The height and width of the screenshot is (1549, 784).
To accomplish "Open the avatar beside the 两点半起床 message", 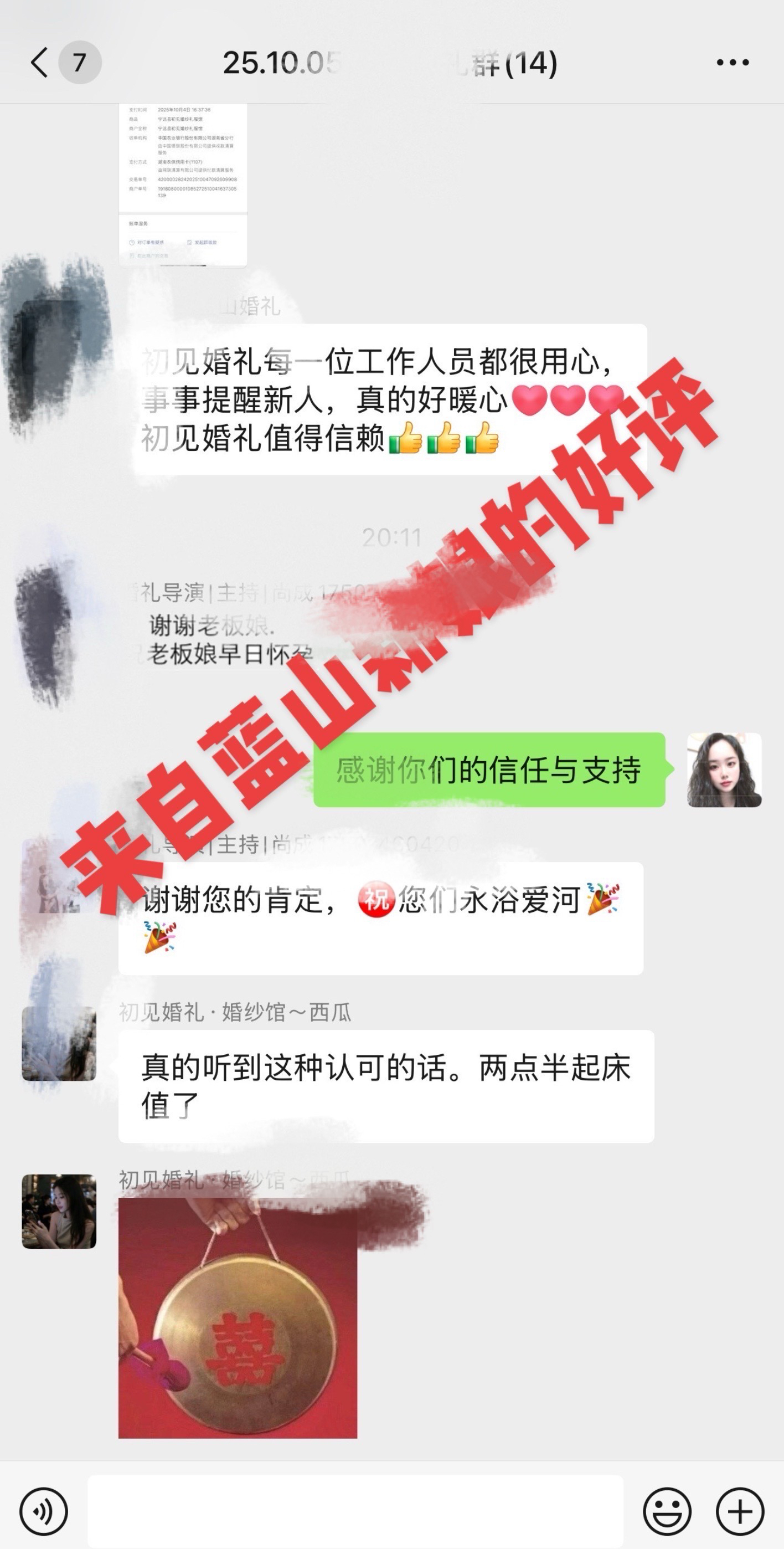I will pos(59,1043).
